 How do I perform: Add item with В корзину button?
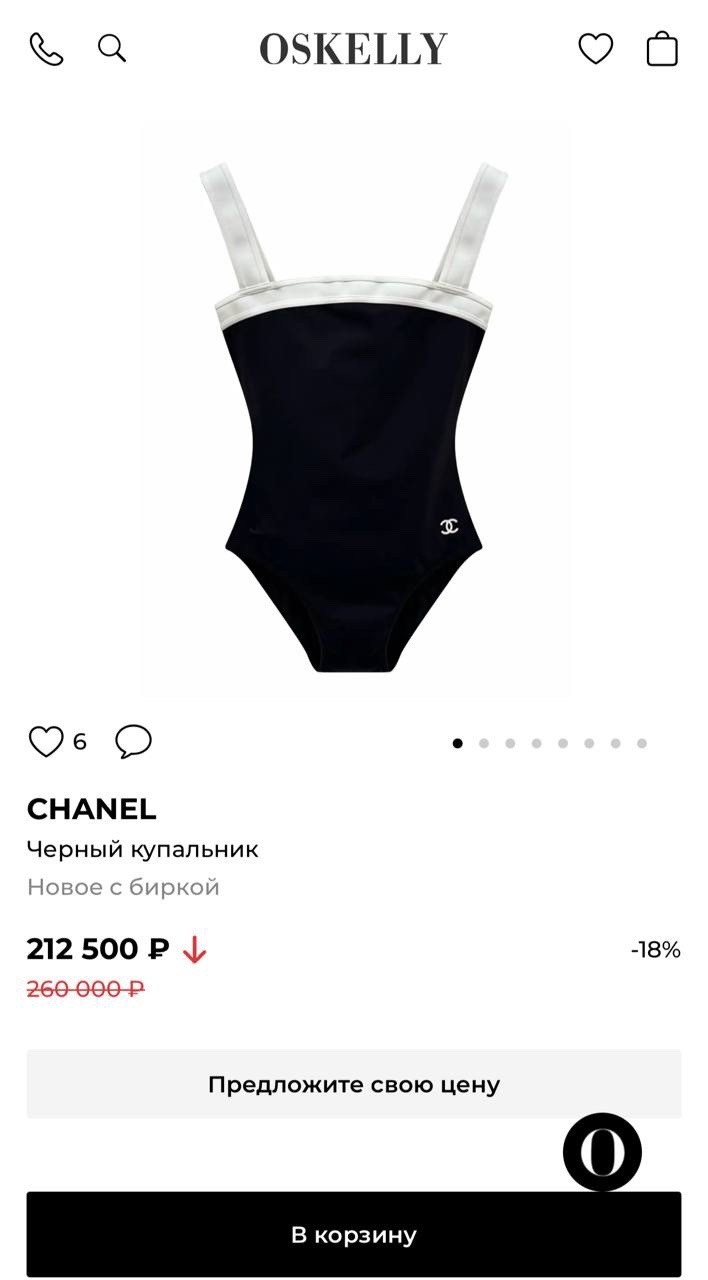(354, 1234)
